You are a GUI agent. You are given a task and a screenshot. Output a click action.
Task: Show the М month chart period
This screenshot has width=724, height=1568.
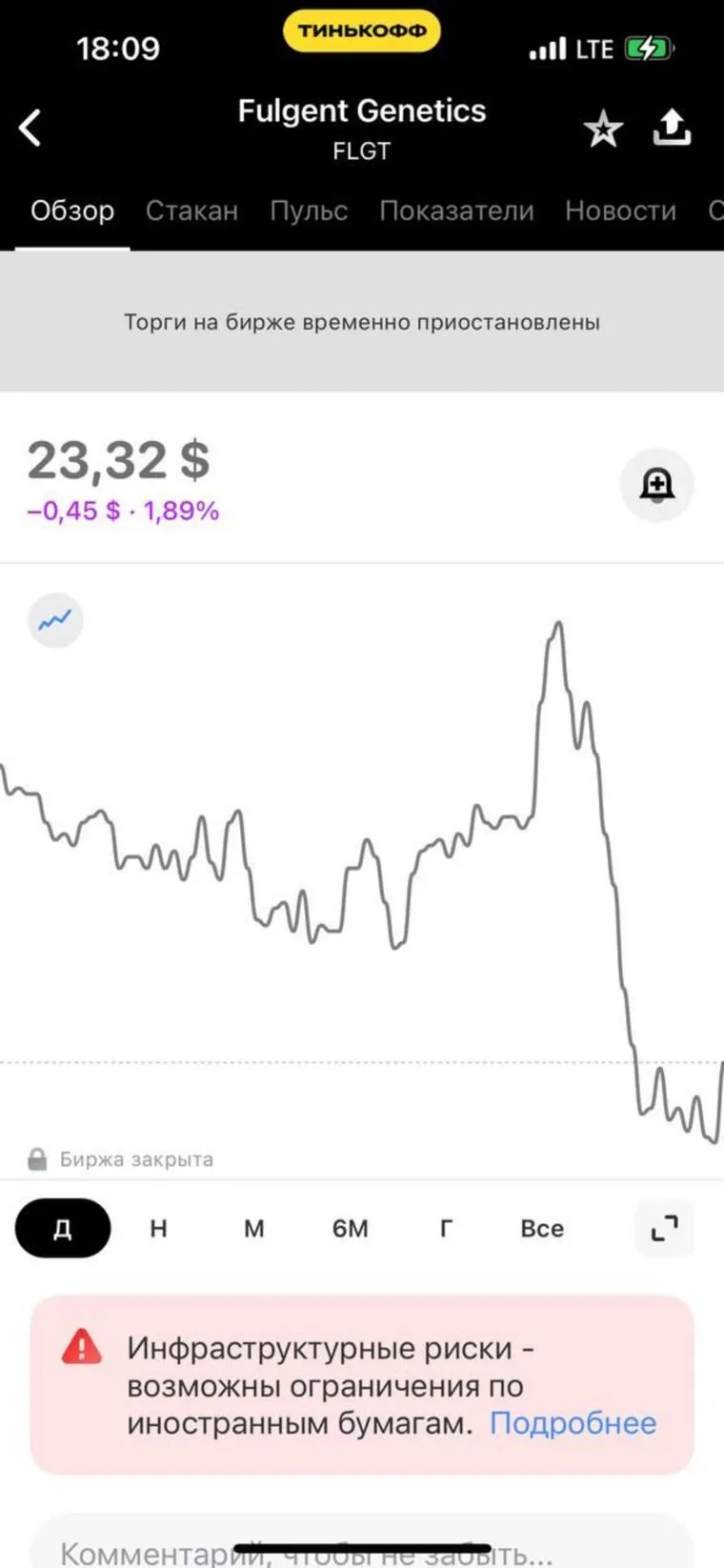pos(253,1228)
